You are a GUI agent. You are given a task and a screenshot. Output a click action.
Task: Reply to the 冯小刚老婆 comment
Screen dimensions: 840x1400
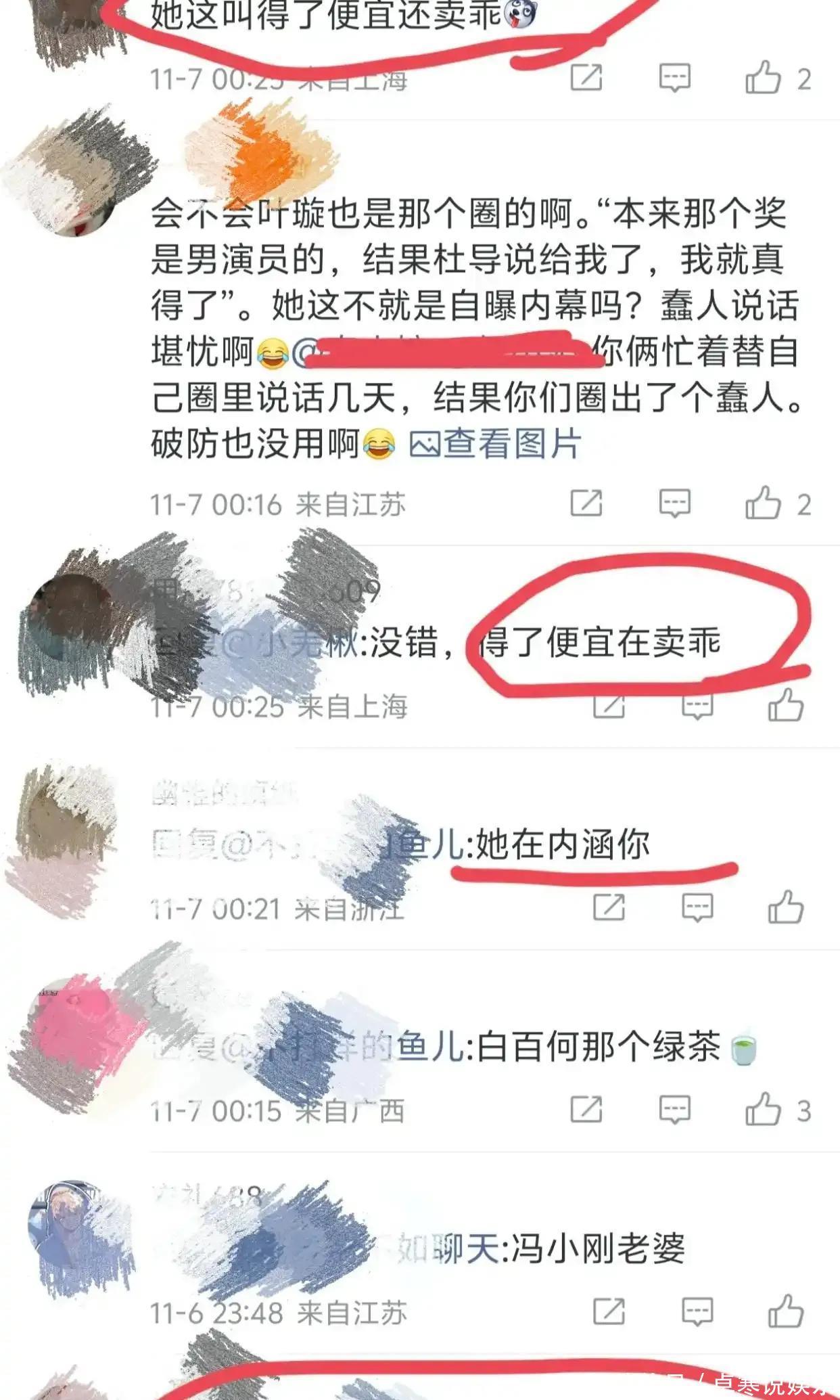pos(697,1311)
